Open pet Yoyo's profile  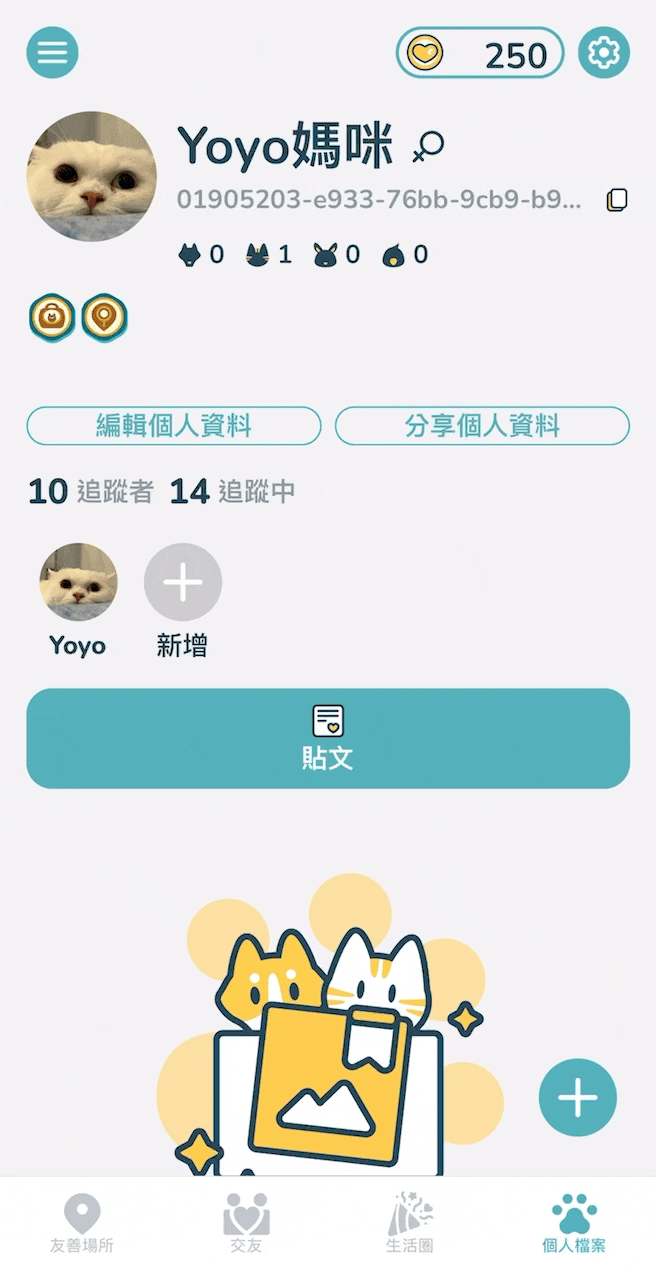pyautogui.click(x=78, y=600)
